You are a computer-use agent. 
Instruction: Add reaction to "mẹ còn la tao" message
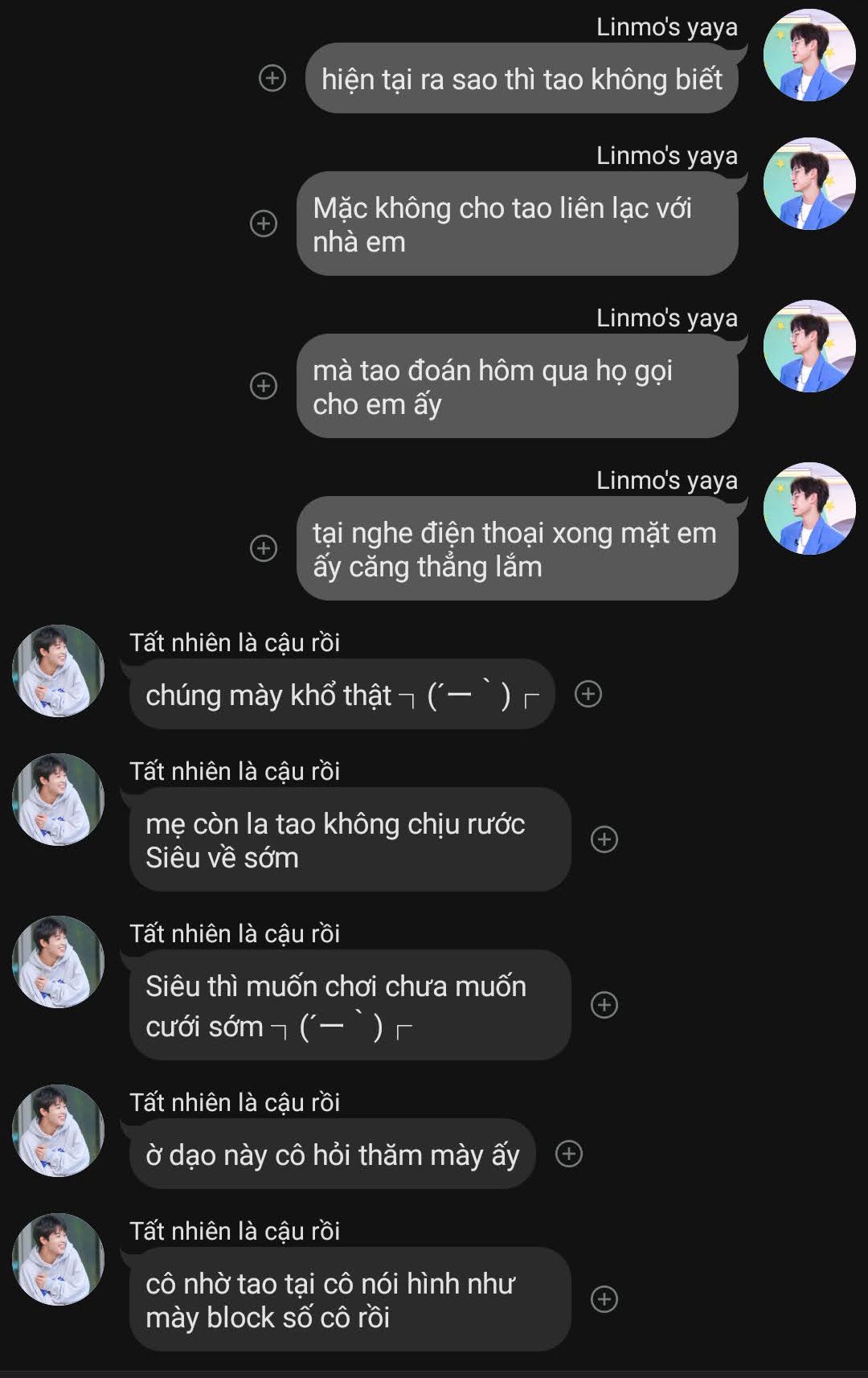[604, 839]
